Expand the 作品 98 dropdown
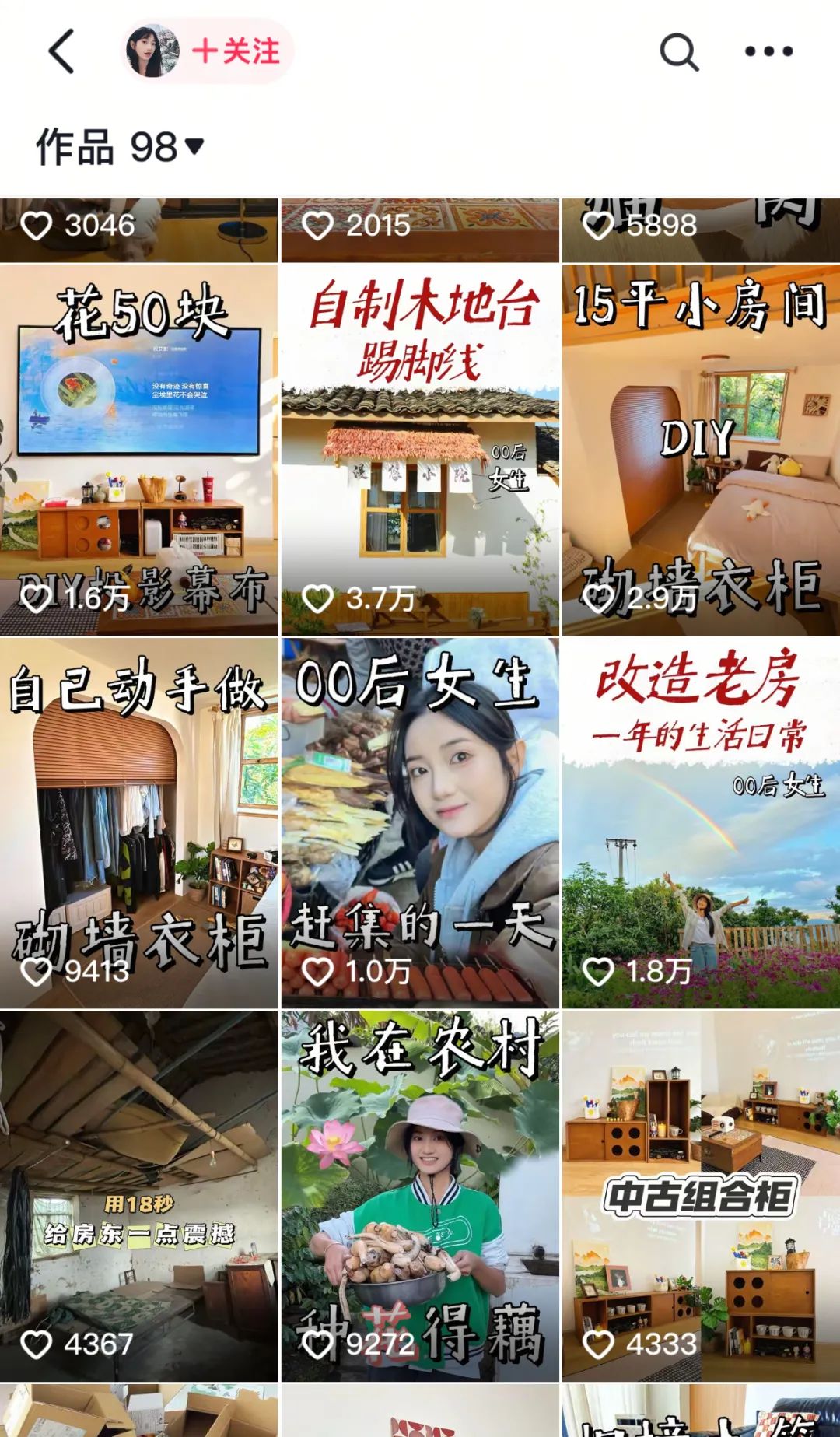The width and height of the screenshot is (840, 1437). click(121, 146)
